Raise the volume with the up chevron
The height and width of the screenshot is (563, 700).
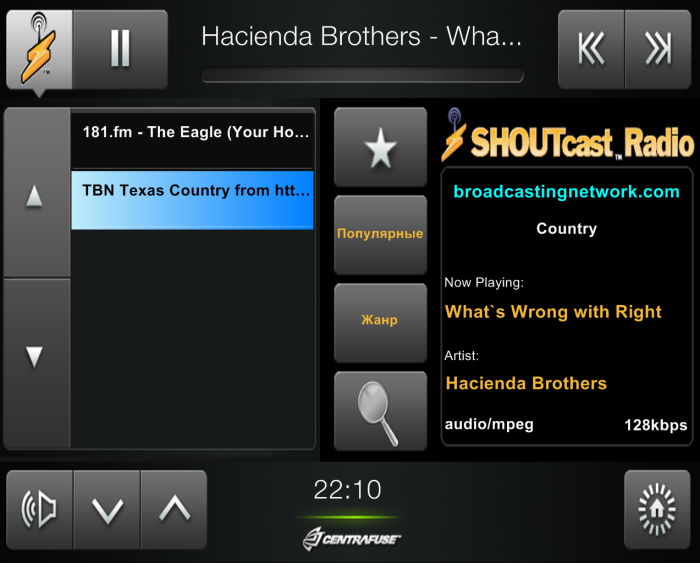click(174, 510)
